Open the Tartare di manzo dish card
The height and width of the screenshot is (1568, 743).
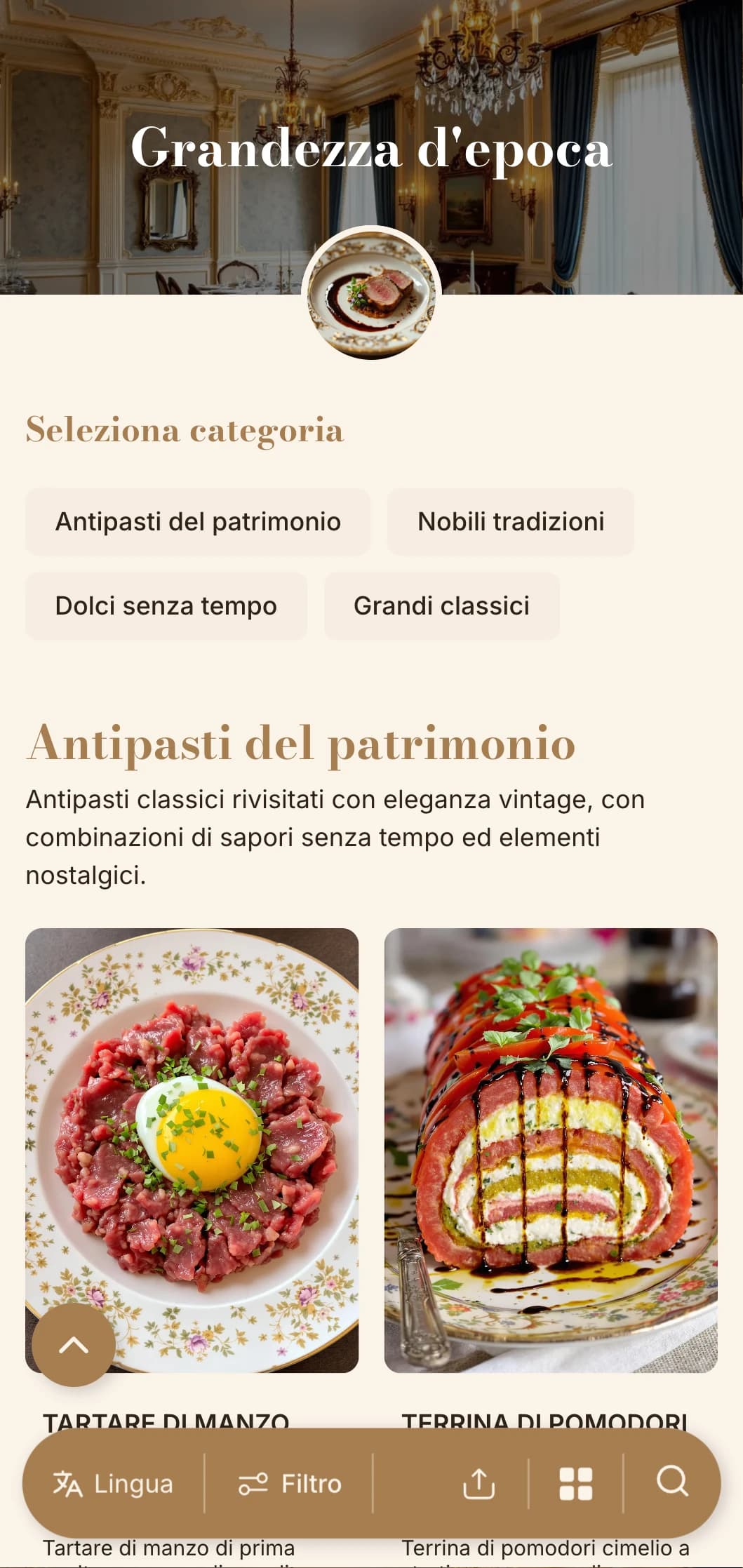(x=192, y=1151)
